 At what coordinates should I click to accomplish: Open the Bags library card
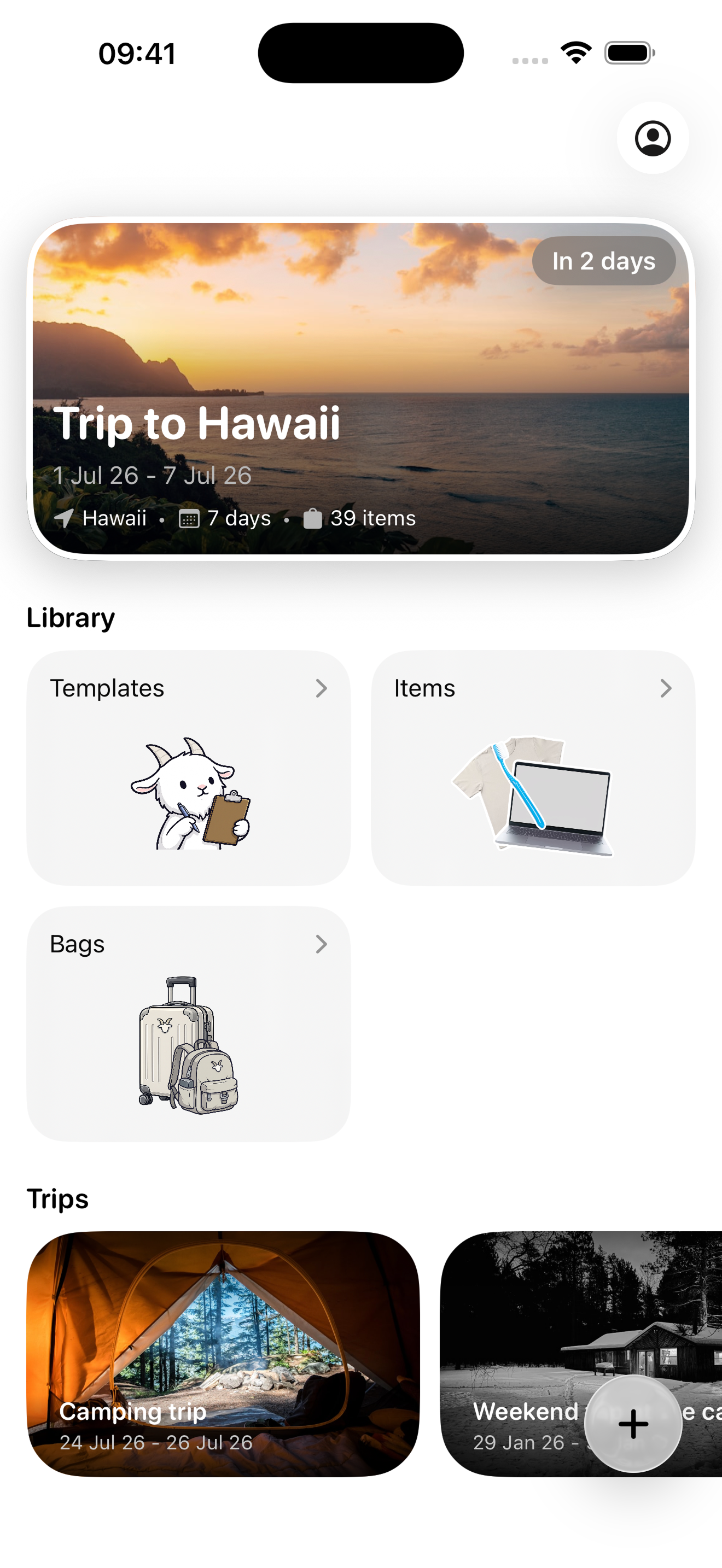(x=189, y=1023)
